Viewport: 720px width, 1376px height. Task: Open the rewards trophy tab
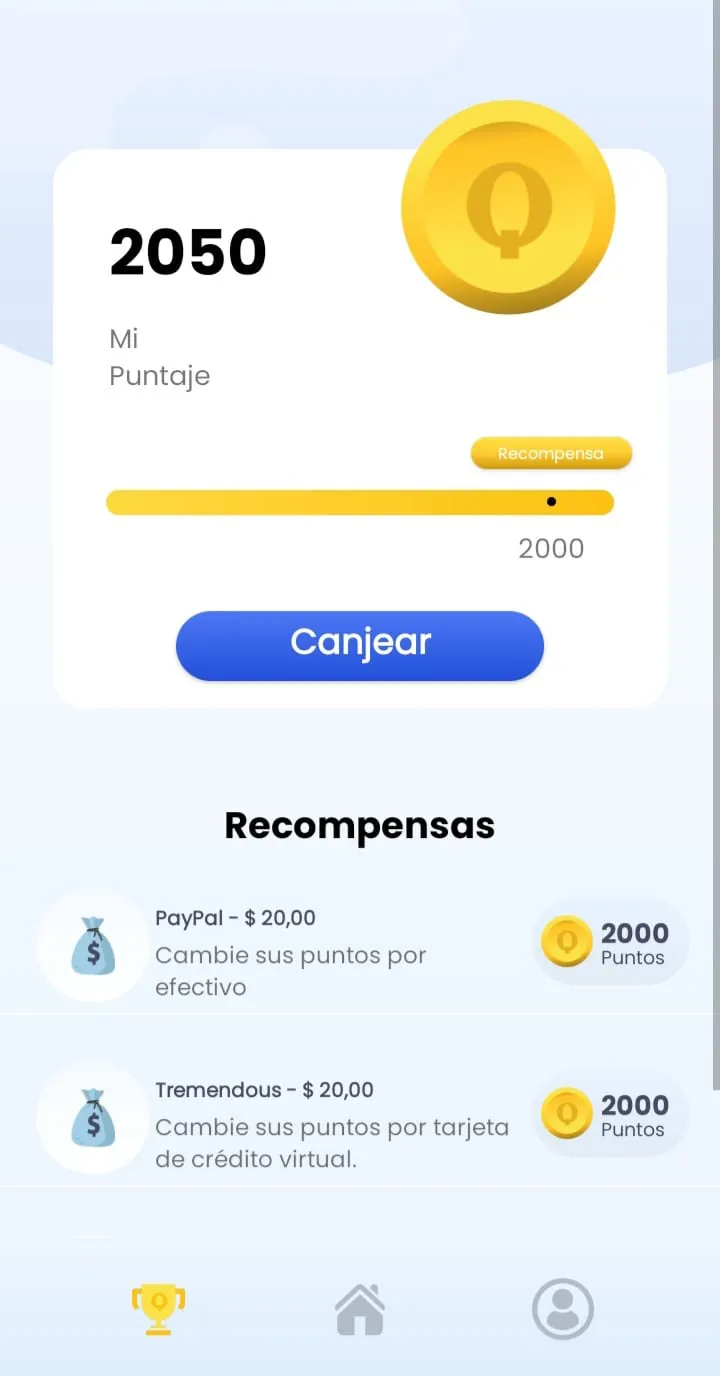pyautogui.click(x=158, y=1307)
